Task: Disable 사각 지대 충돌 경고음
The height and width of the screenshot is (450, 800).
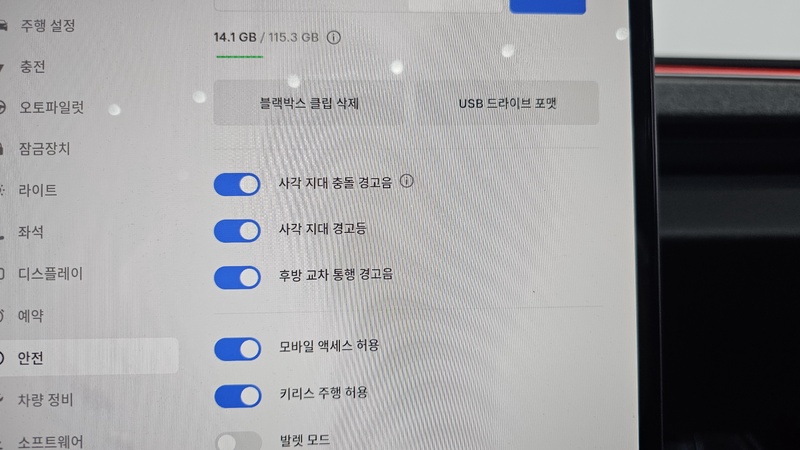Action: (x=238, y=184)
